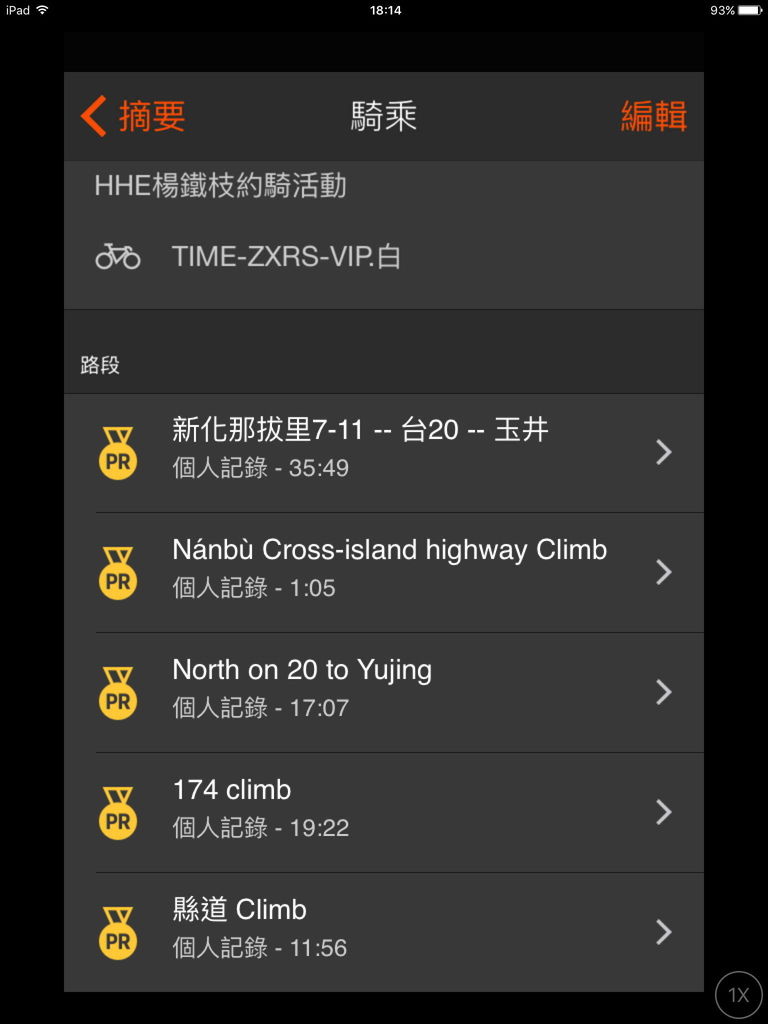768x1024 pixels.
Task: Click the PR medal for North on 20 to Yujing
Action: 117,692
